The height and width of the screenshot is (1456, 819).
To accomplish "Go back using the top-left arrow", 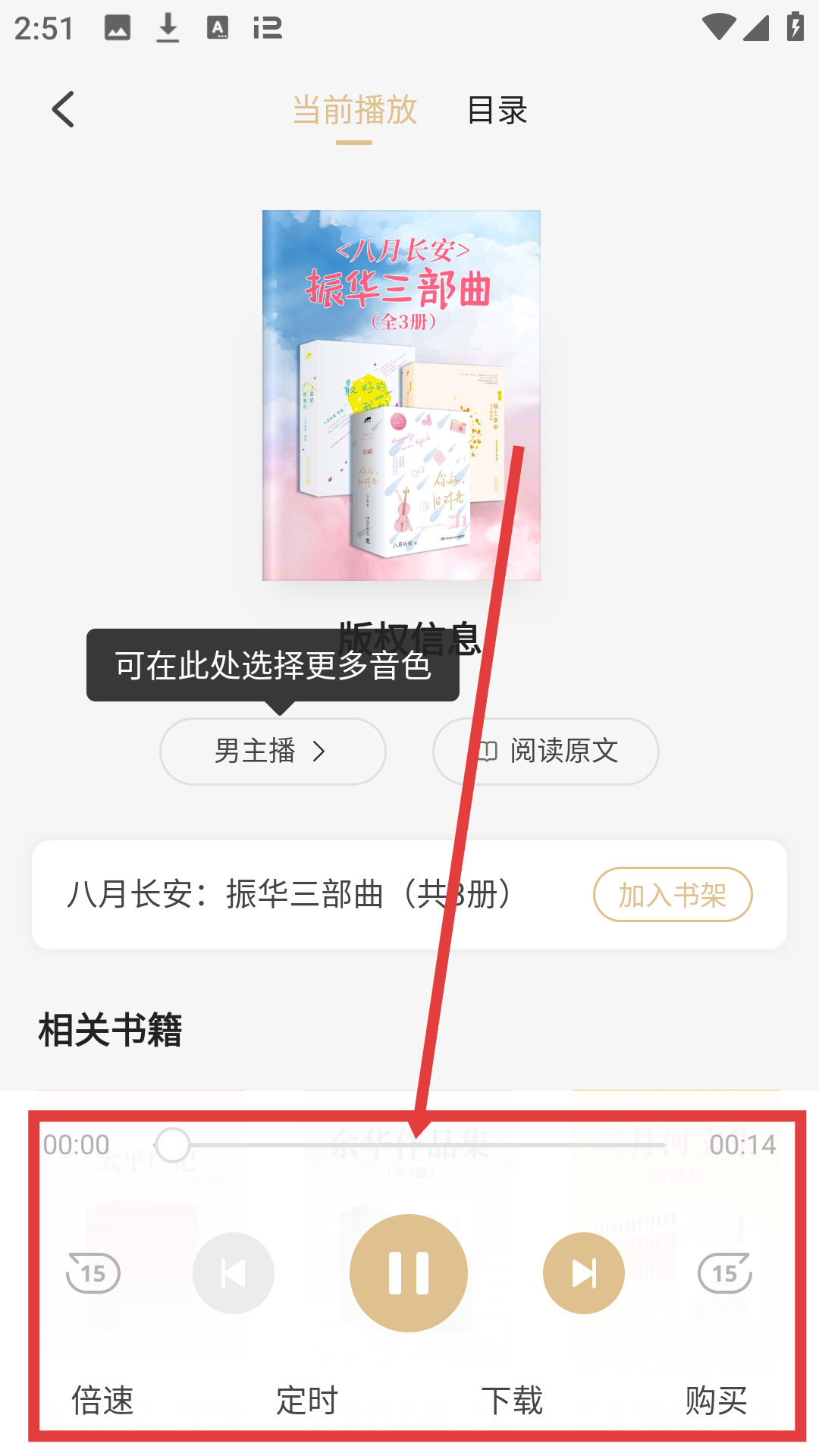I will point(64,110).
